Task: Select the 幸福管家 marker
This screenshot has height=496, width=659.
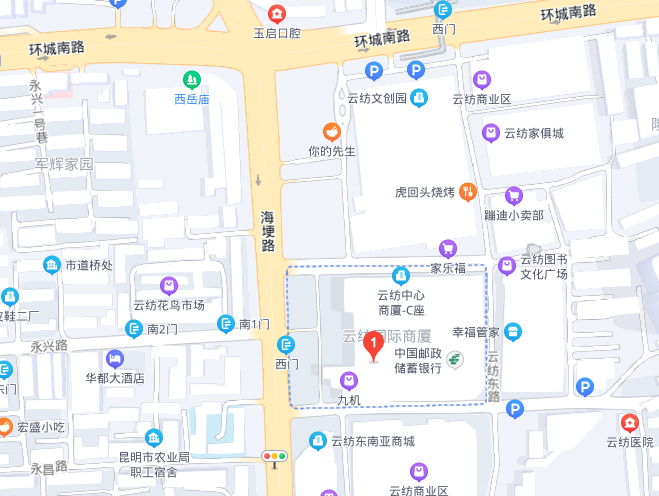Action: click(512, 331)
